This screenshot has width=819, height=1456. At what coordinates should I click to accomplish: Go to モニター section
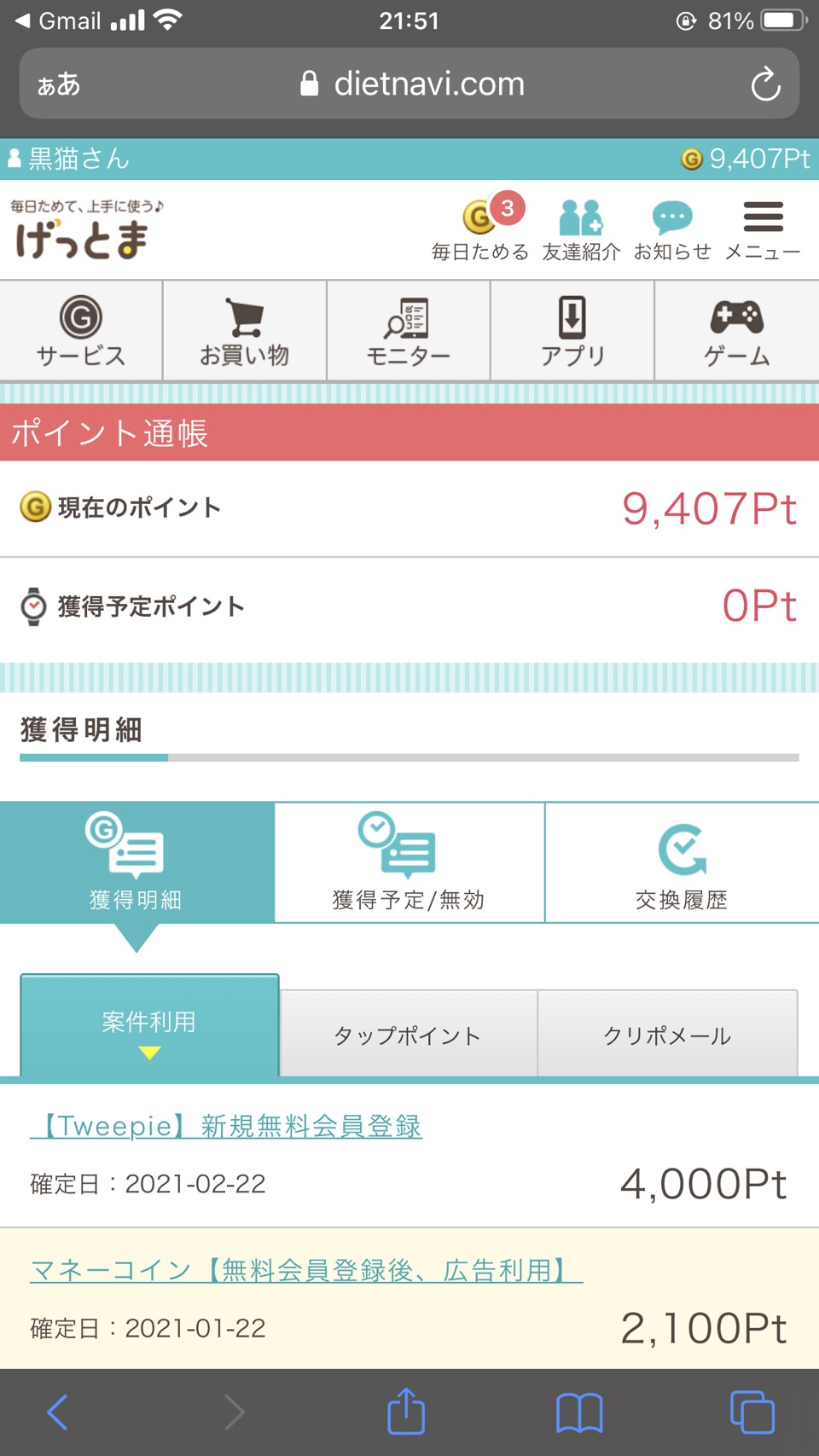click(x=409, y=331)
